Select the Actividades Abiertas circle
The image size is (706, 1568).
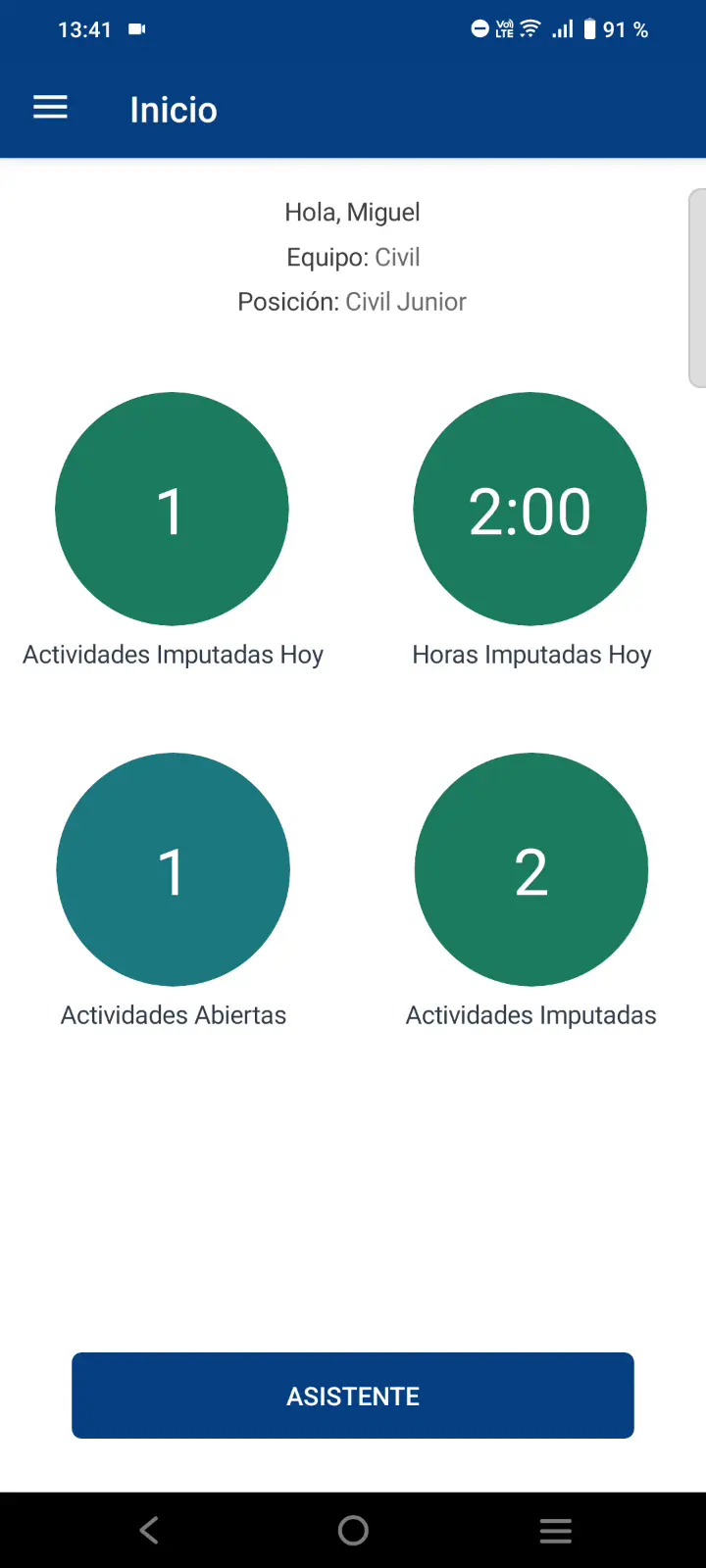[x=173, y=869]
